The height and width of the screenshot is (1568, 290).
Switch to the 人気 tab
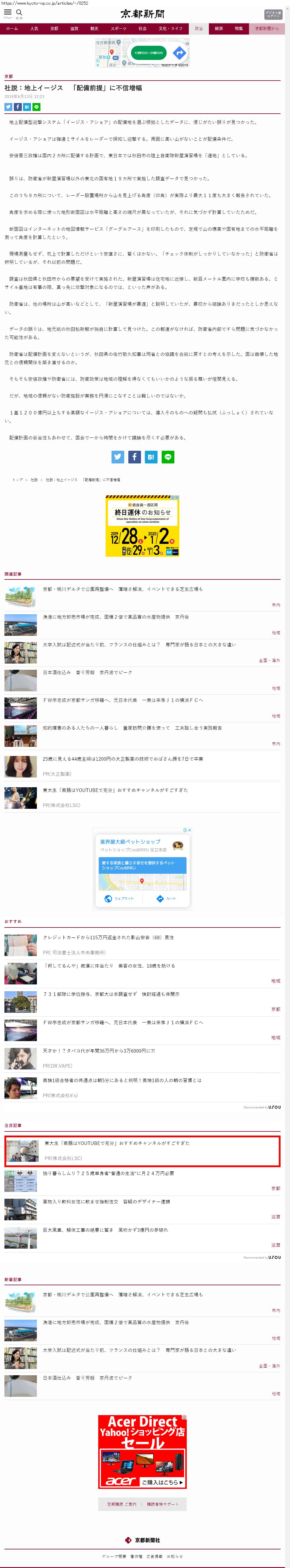tap(34, 29)
